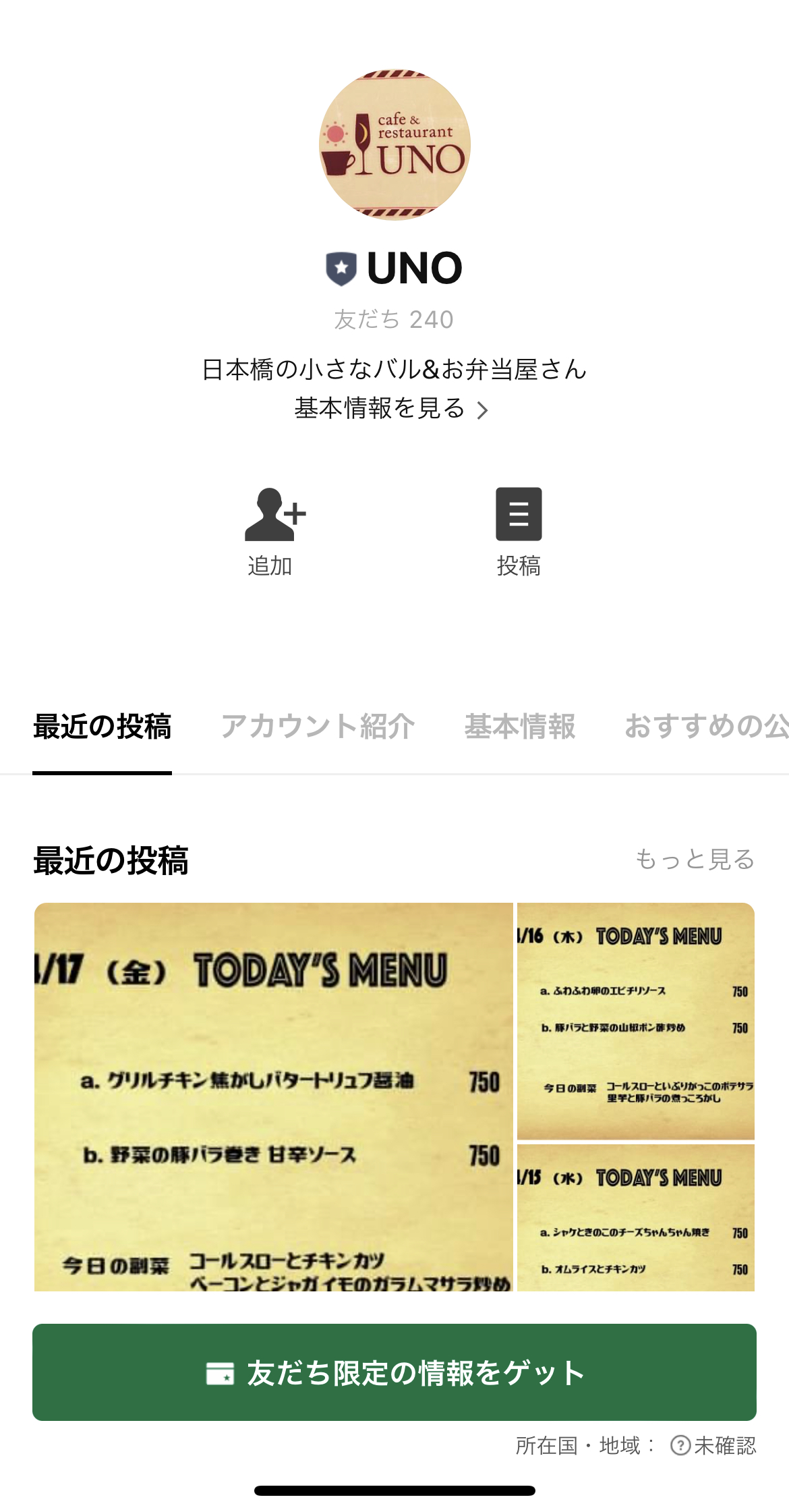Viewport: 789px width, 1512px height.
Task: Tap 友だち限定の情報をゲット button
Action: click(394, 1372)
